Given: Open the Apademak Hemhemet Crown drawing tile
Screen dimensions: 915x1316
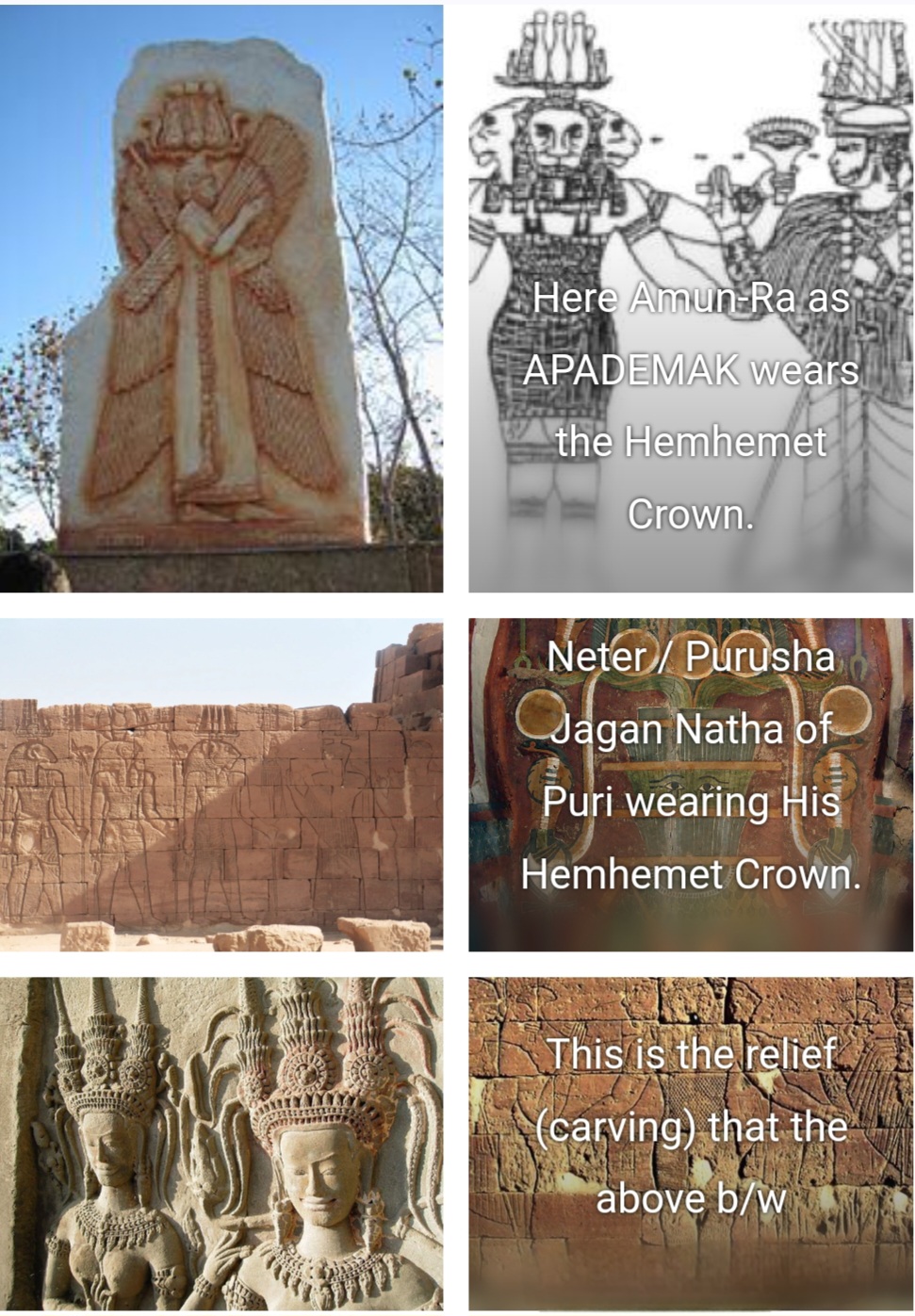Looking at the screenshot, I should (x=691, y=299).
